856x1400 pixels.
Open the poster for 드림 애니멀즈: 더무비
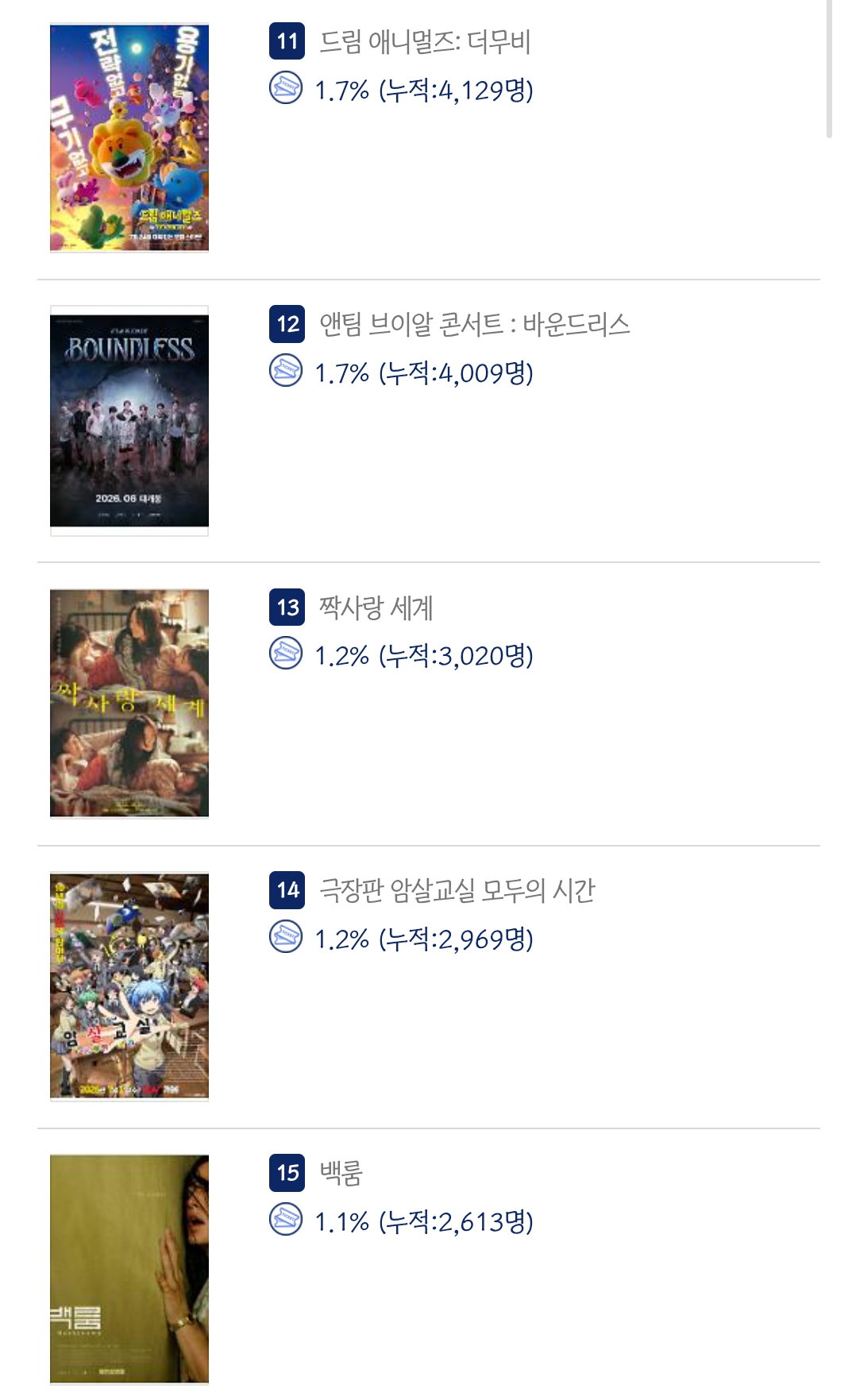[x=129, y=137]
